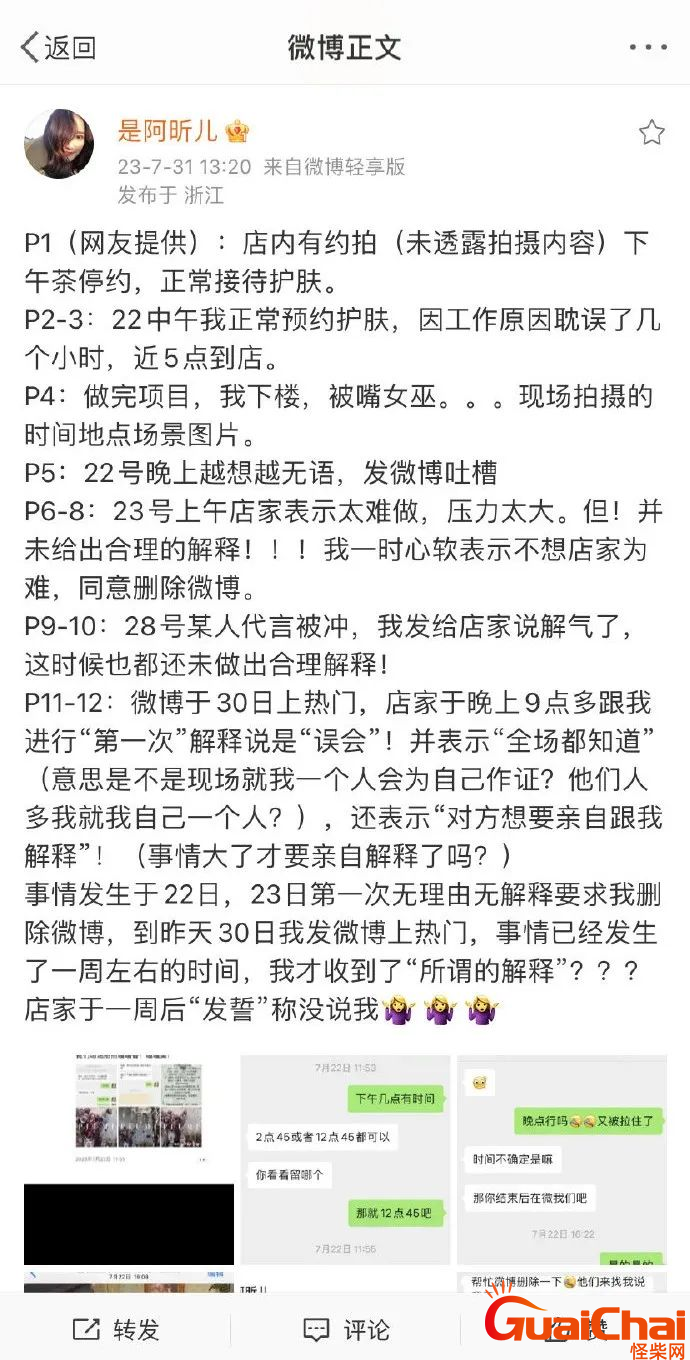Open the black attached image tile
The height and width of the screenshot is (1360, 690).
coord(129,1224)
